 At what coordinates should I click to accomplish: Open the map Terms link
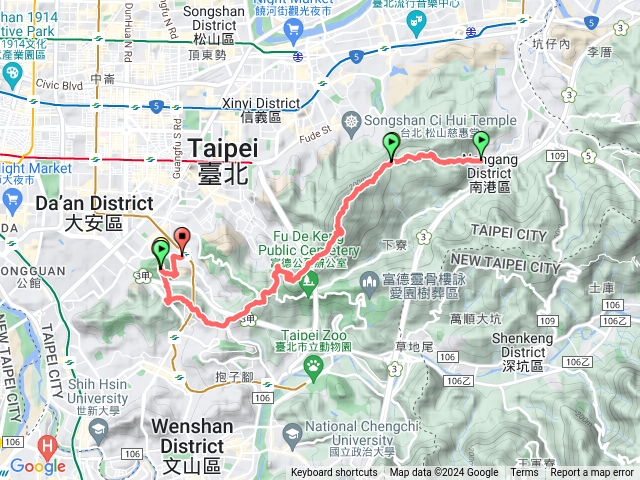coord(524,473)
